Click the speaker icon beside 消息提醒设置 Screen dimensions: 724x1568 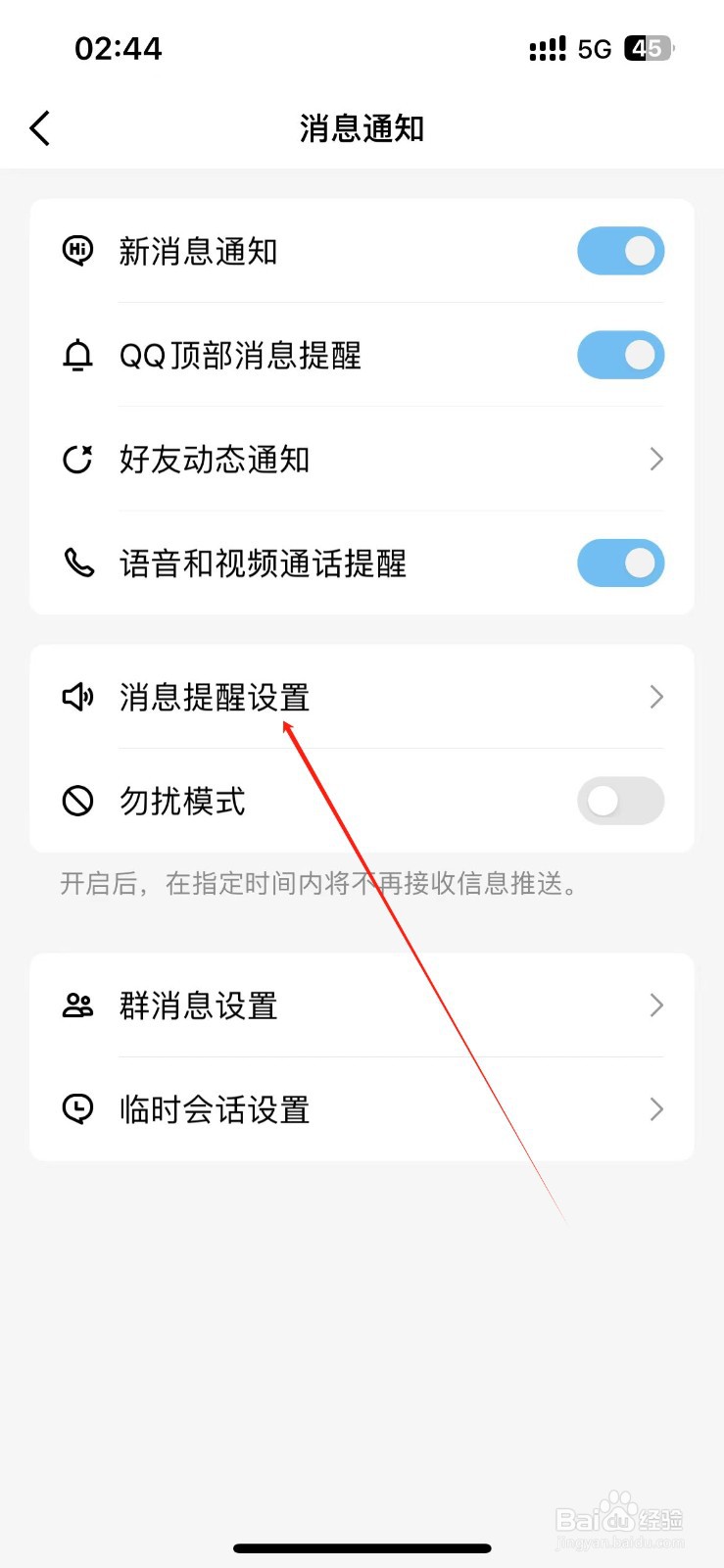pyautogui.click(x=78, y=697)
